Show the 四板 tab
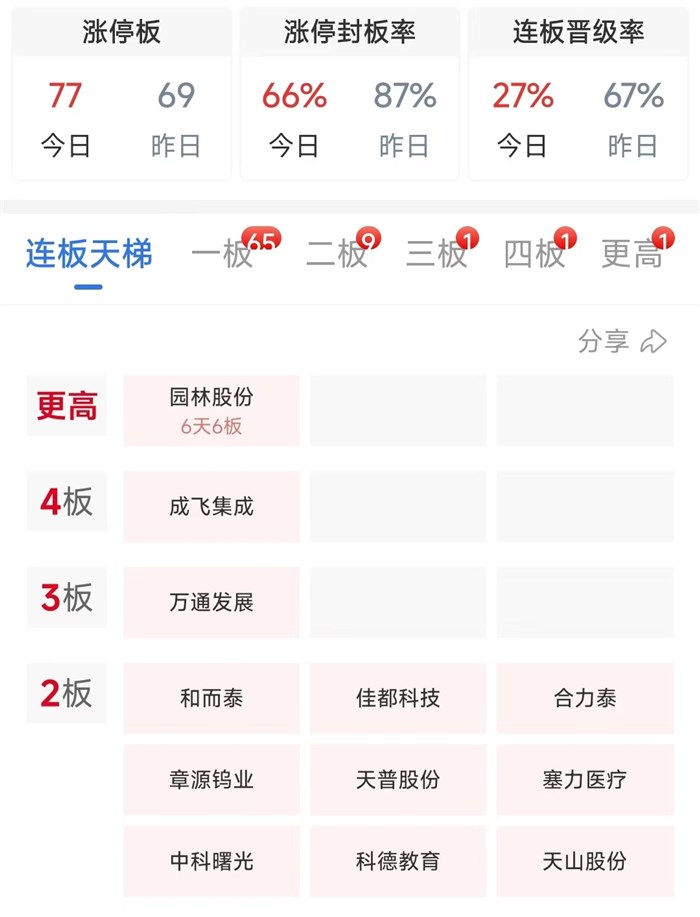Image resolution: width=700 pixels, height=917 pixels. (x=534, y=254)
